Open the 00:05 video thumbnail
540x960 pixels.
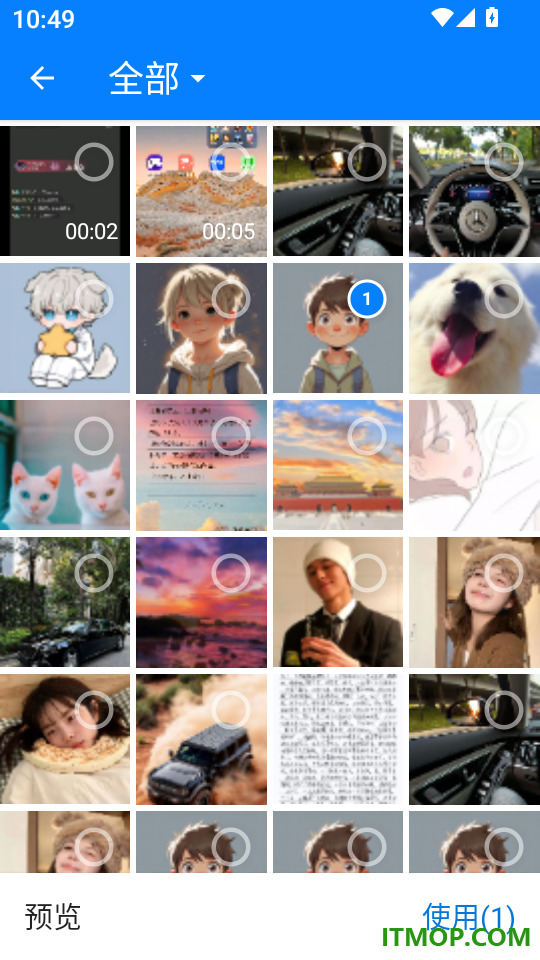pos(201,191)
